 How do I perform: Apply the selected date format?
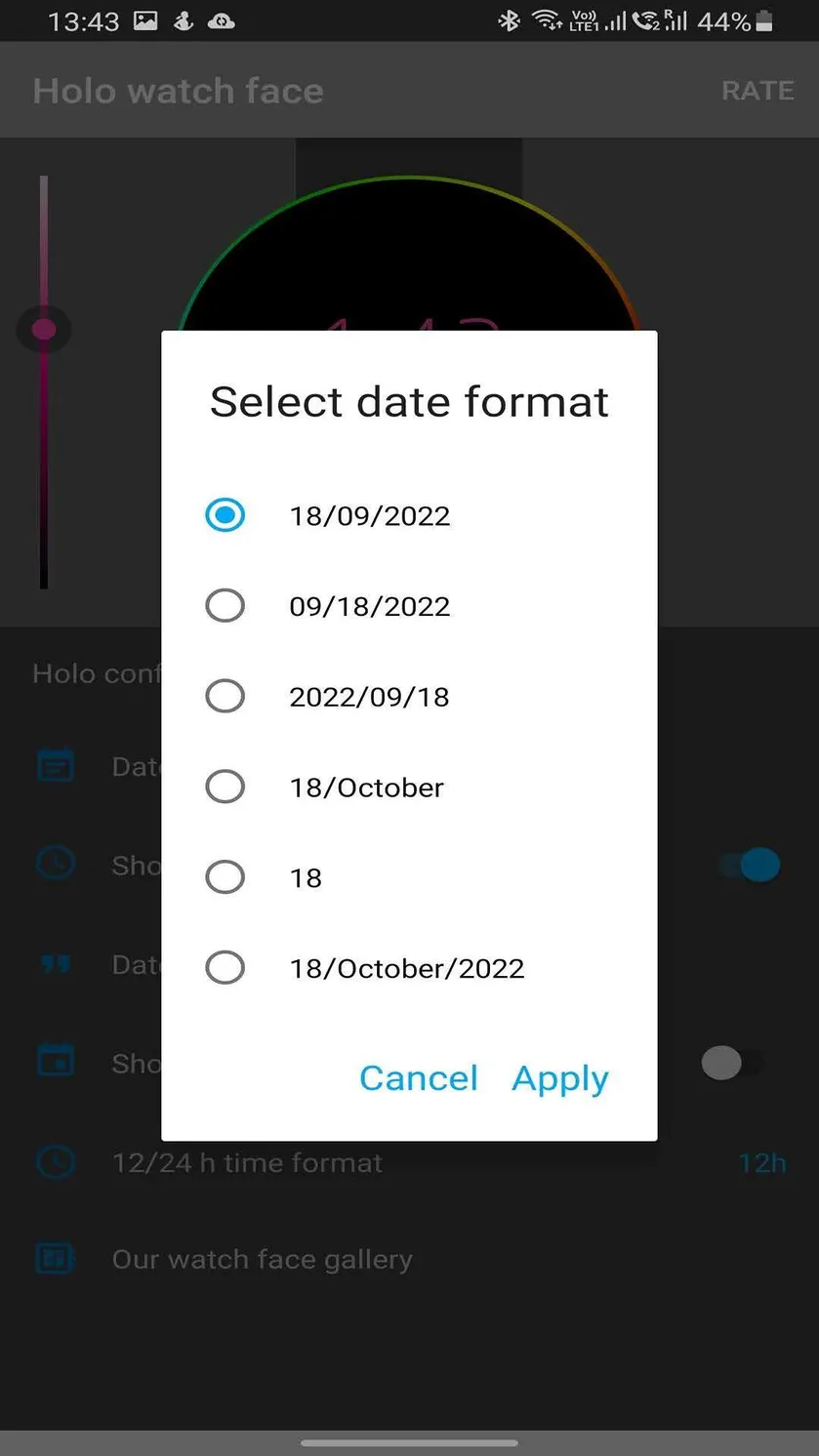(560, 1078)
